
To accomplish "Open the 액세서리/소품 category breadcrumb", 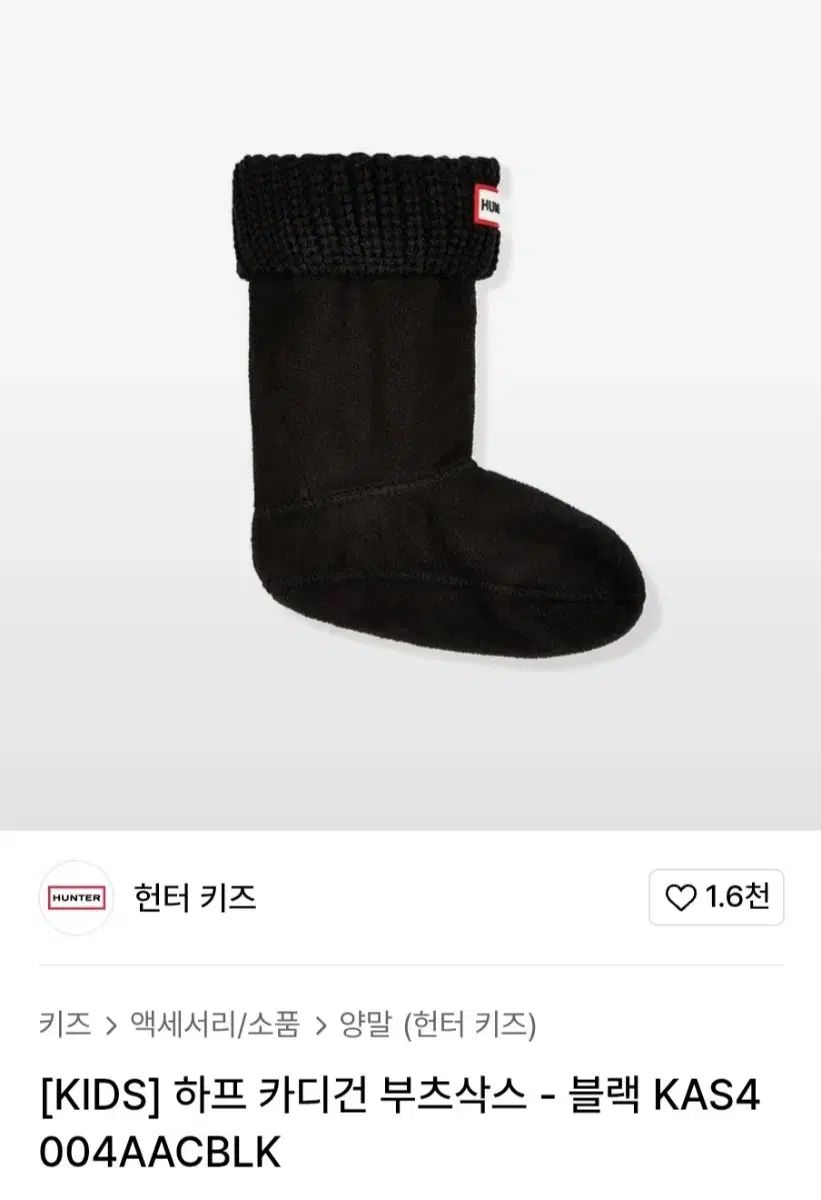I will click(215, 1024).
